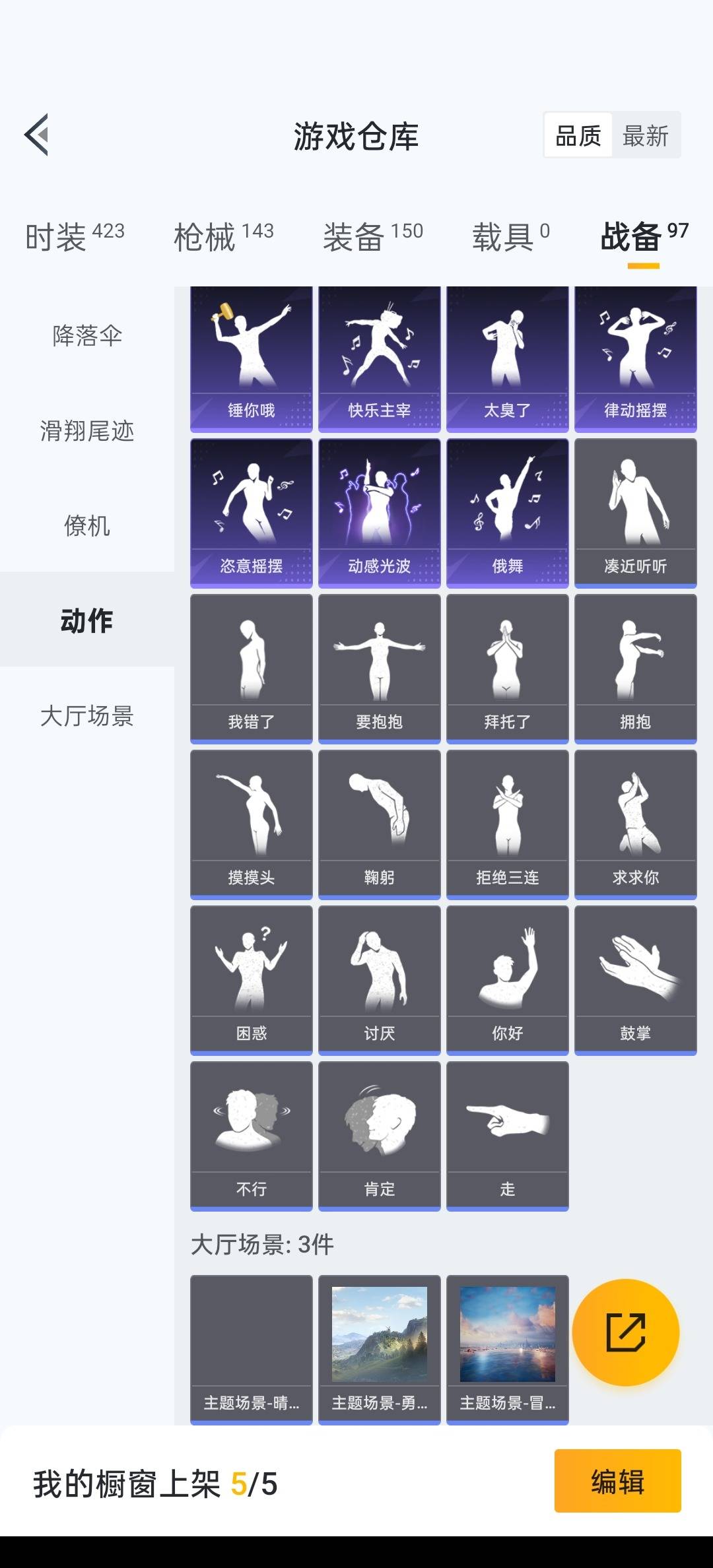Tap the 编辑 button

617,1481
